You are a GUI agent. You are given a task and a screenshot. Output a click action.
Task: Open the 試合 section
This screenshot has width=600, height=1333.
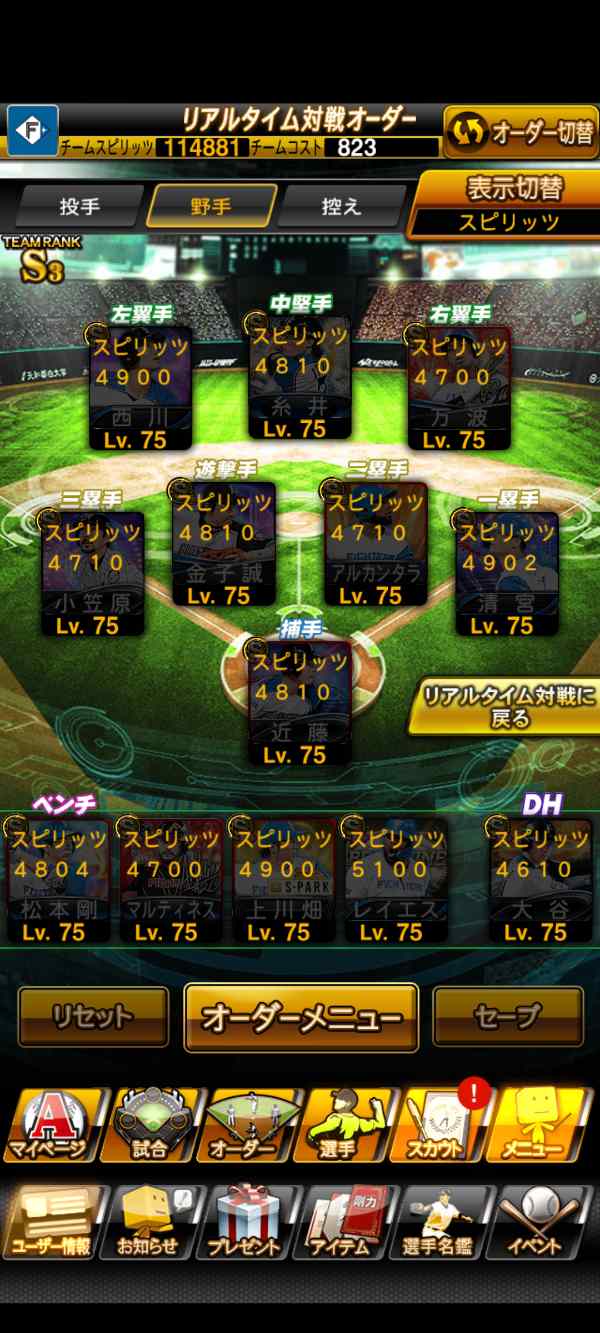150,1124
